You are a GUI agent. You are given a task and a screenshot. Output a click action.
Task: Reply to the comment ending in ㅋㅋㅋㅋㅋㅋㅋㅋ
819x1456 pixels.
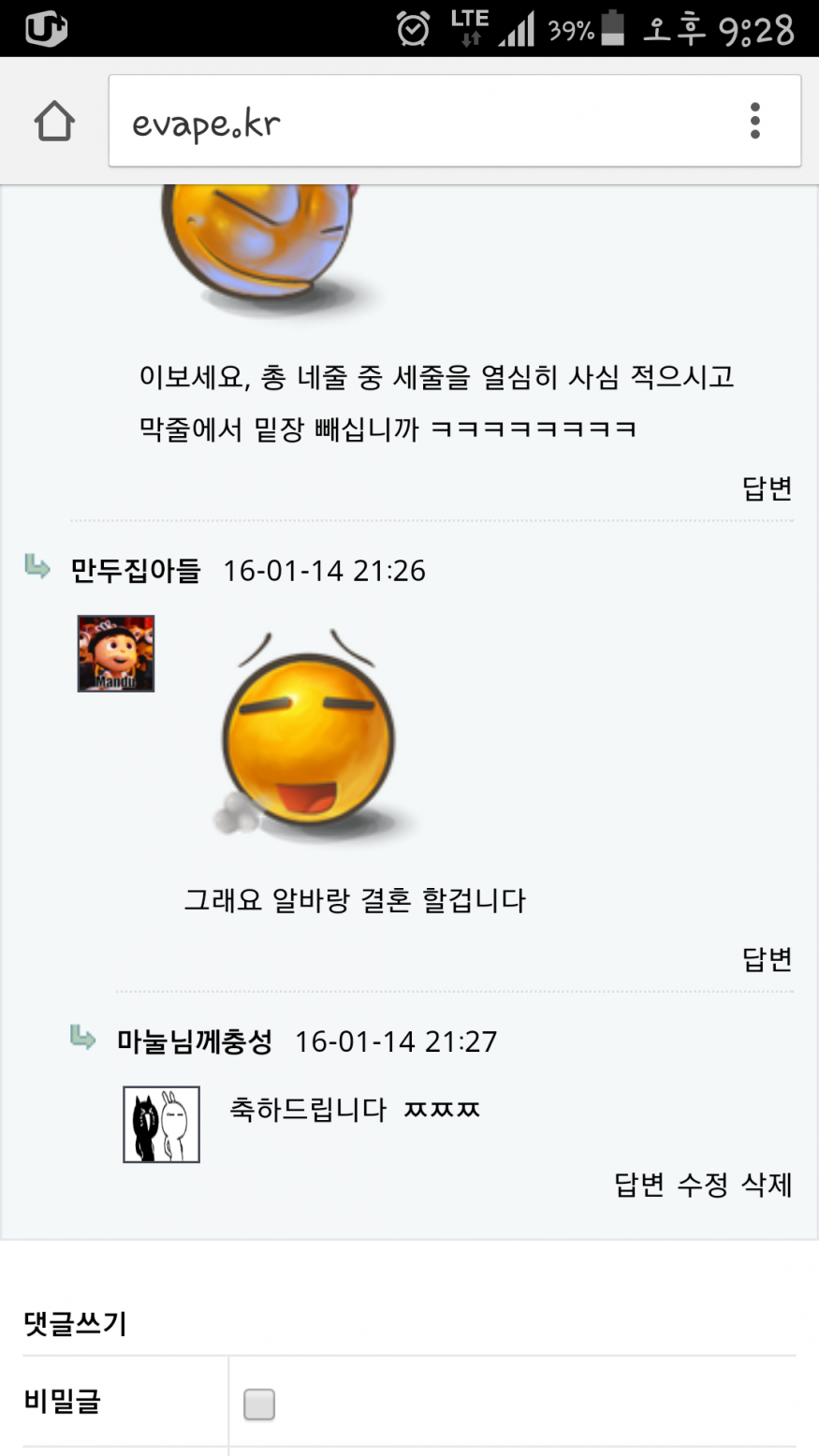767,488
